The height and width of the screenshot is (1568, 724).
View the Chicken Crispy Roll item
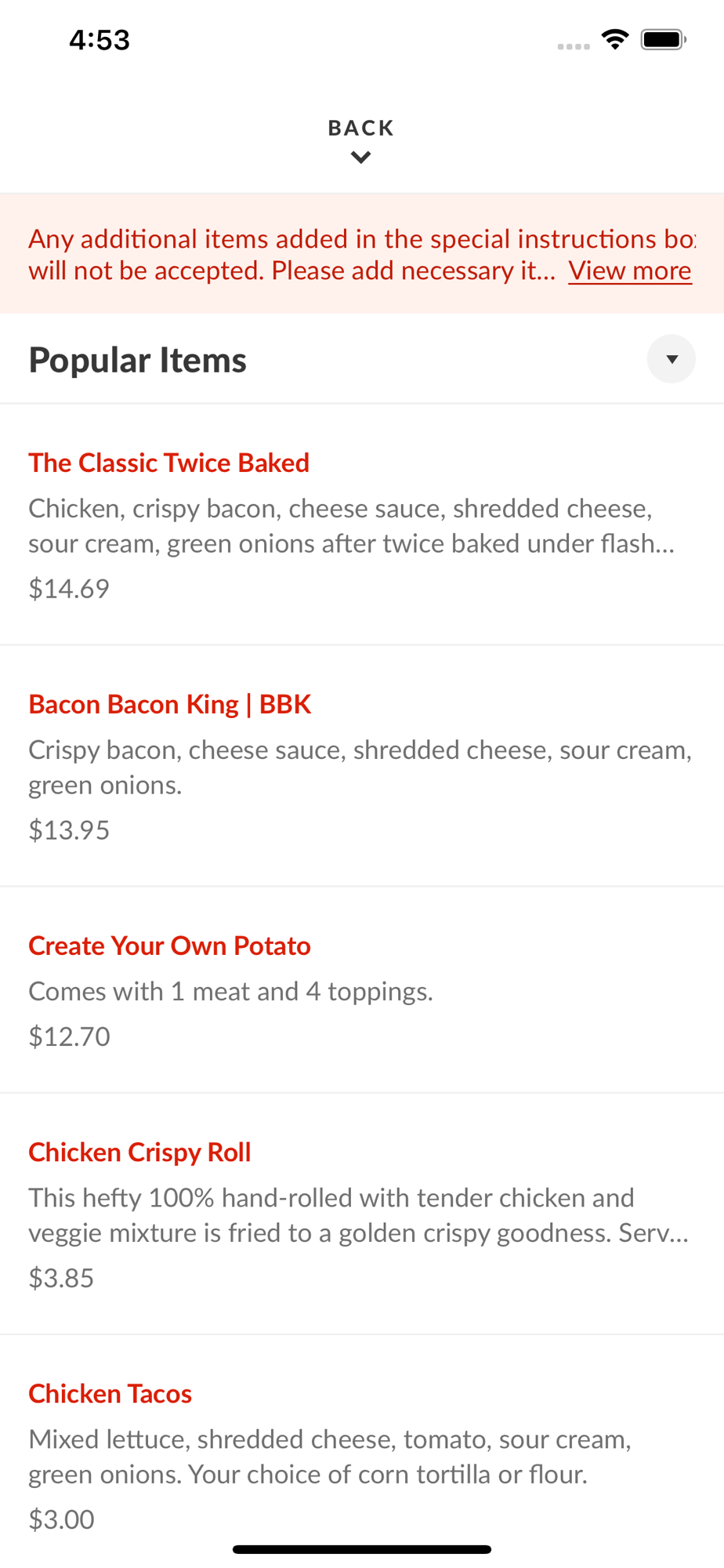point(139,1152)
